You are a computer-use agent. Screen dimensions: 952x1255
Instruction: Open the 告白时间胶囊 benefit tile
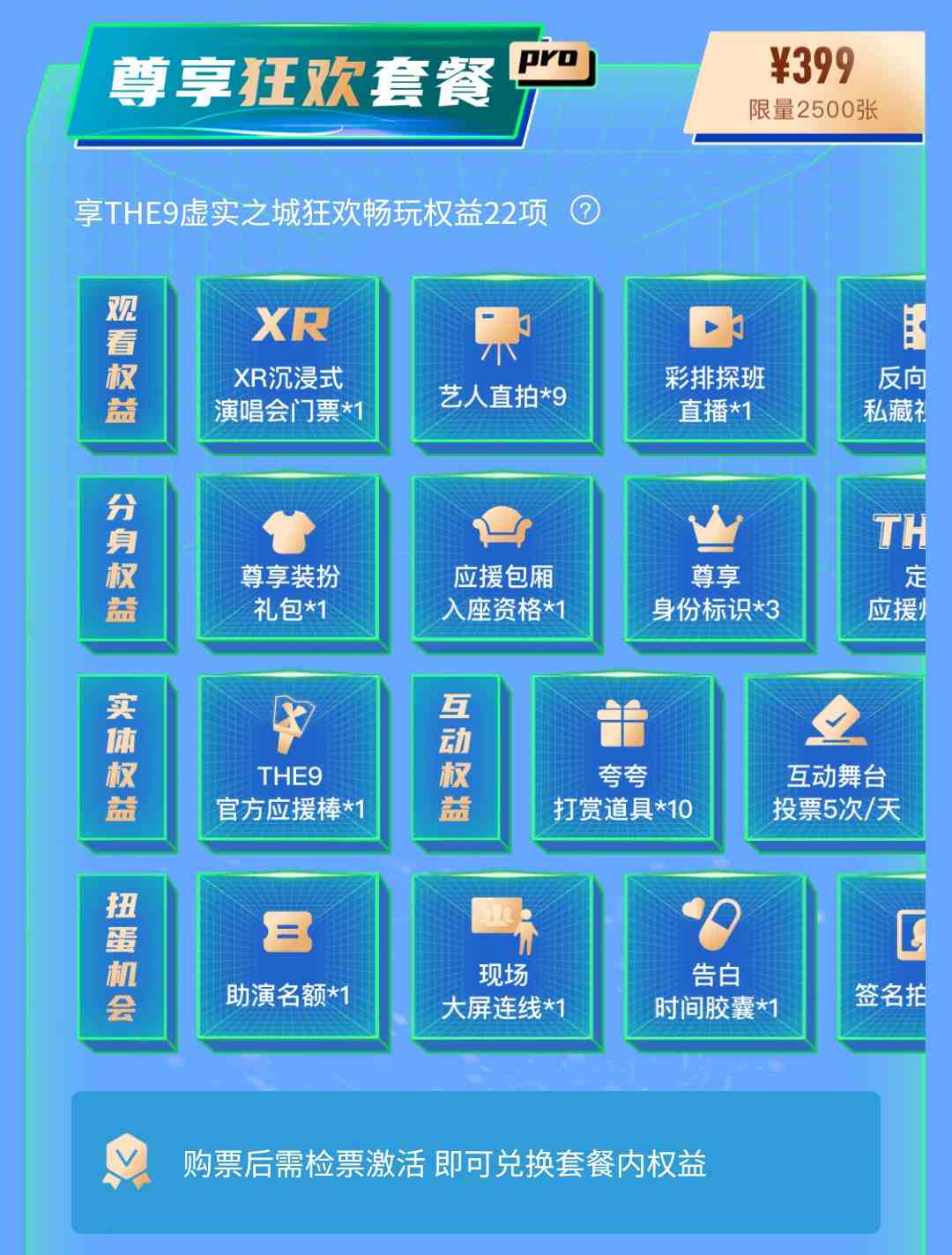tap(715, 957)
